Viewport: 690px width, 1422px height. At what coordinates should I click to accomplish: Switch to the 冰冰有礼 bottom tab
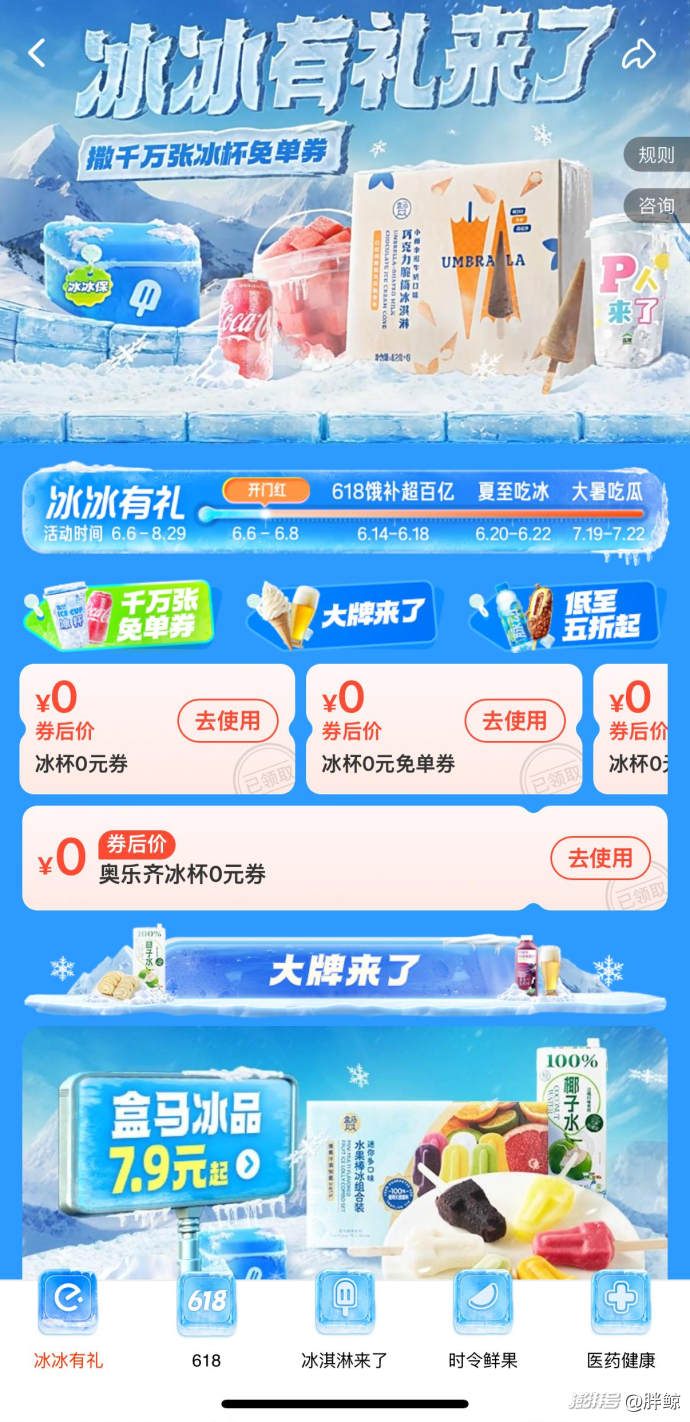click(68, 1320)
